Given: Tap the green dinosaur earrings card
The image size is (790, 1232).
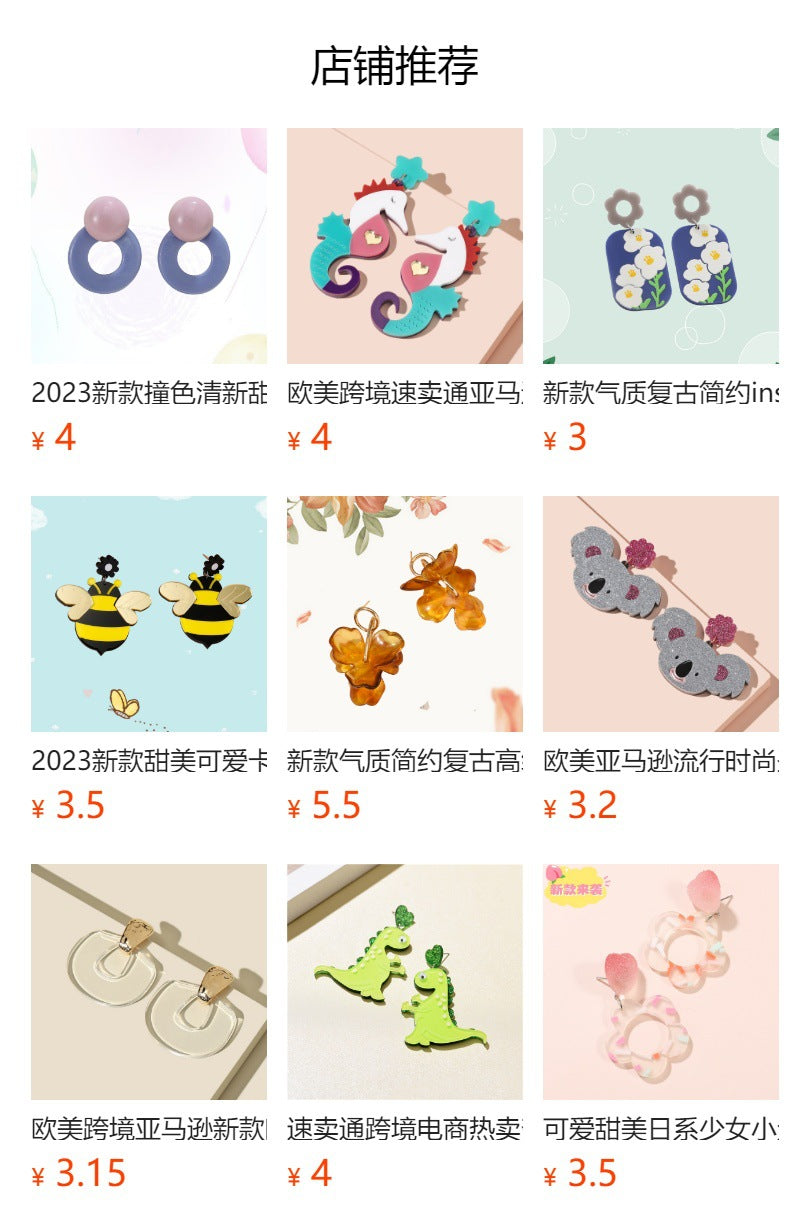Looking at the screenshot, I should click(405, 982).
